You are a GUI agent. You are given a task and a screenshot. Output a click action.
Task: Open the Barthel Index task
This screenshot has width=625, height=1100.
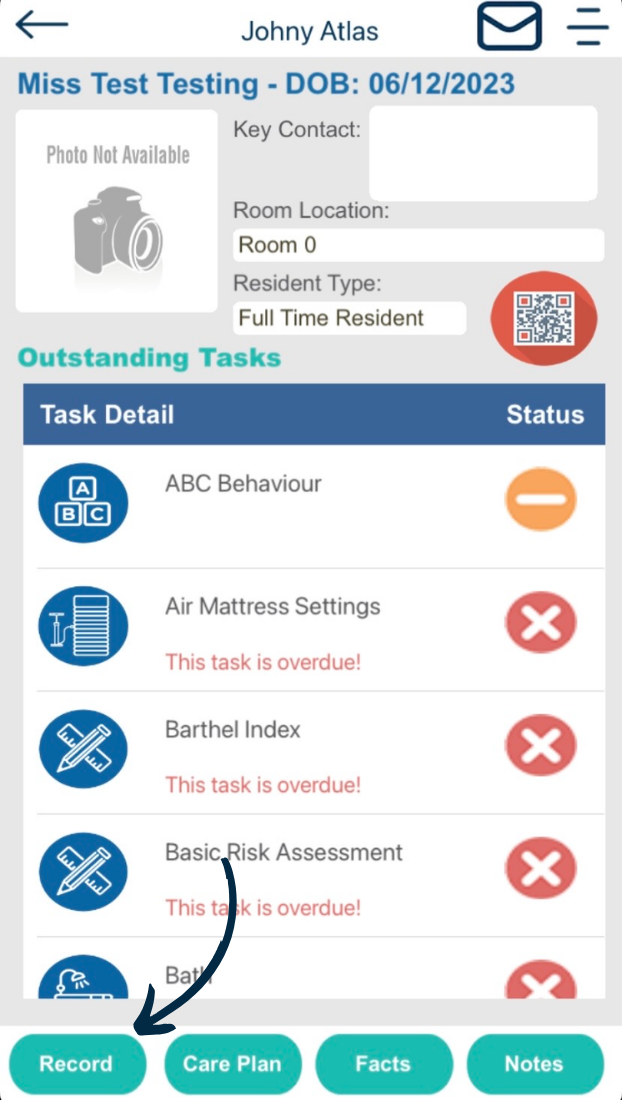click(x=314, y=753)
